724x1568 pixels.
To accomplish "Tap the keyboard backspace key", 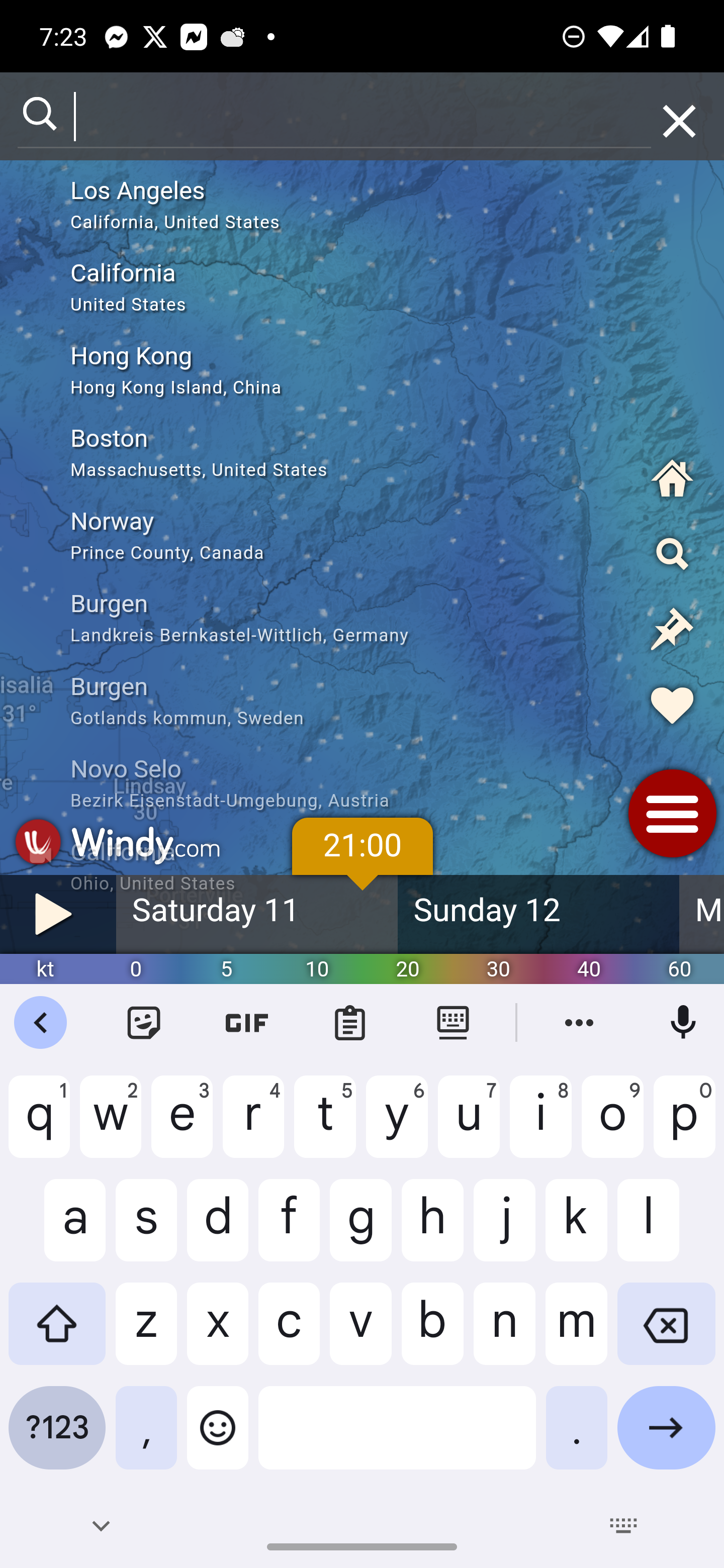I will 666,1325.
